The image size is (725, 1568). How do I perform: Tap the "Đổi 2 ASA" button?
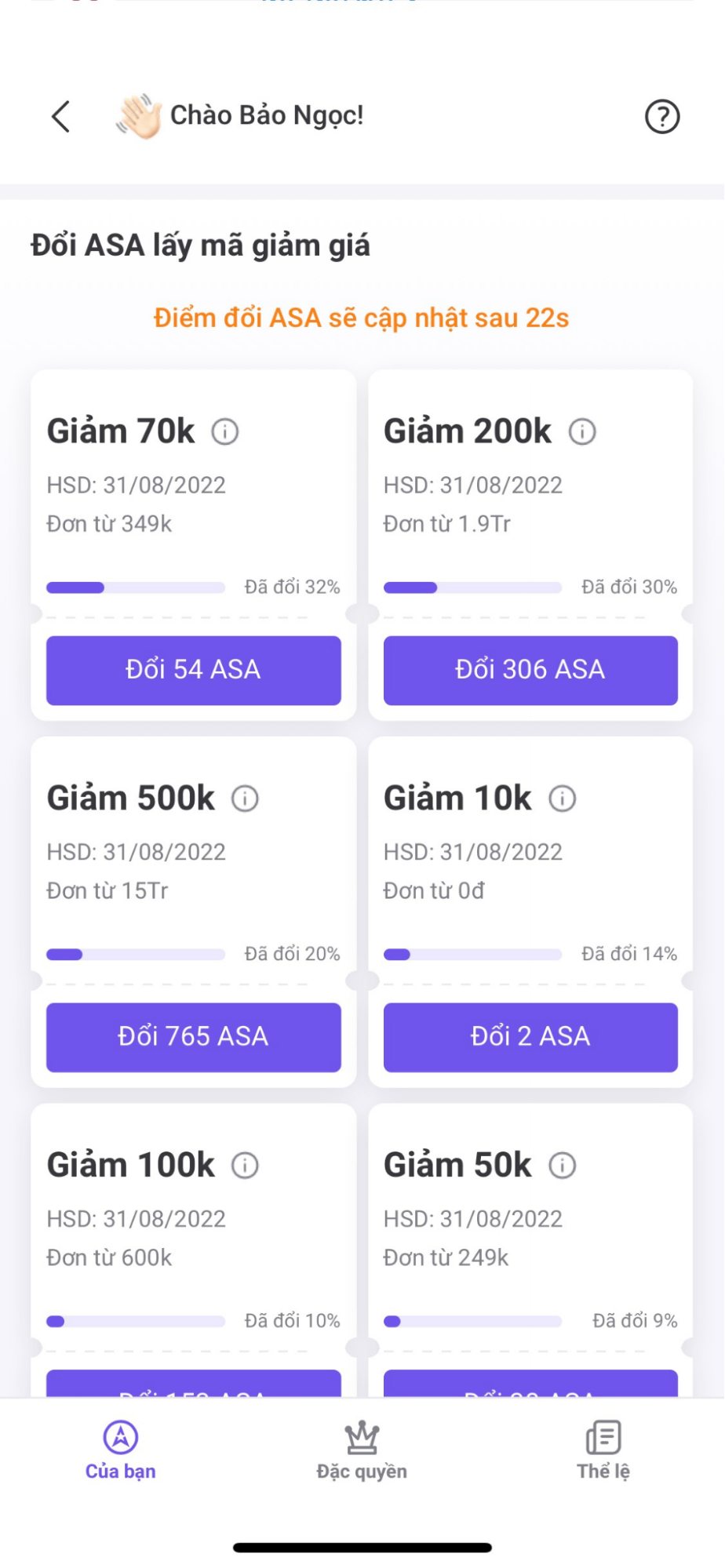click(x=530, y=1037)
